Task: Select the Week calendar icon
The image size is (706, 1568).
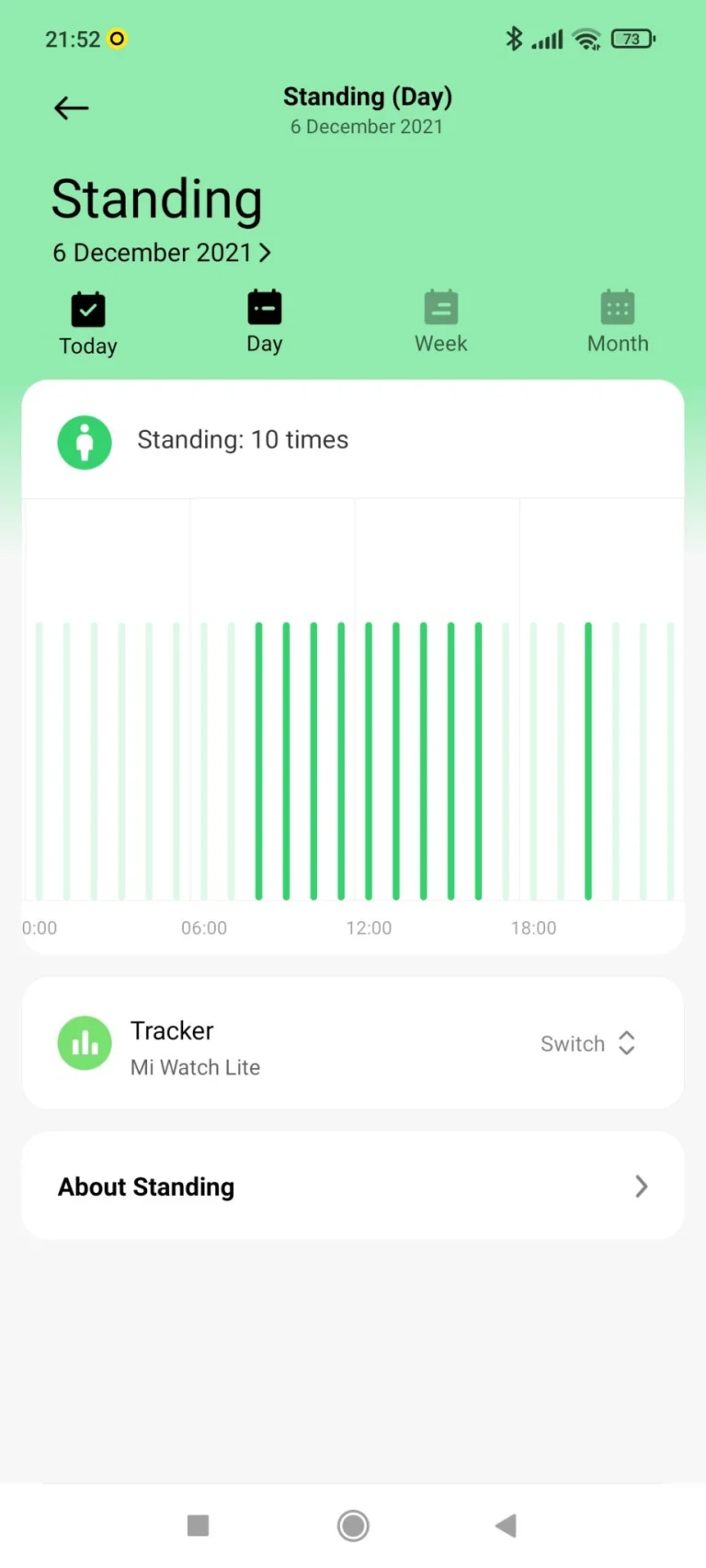Action: coord(441,307)
